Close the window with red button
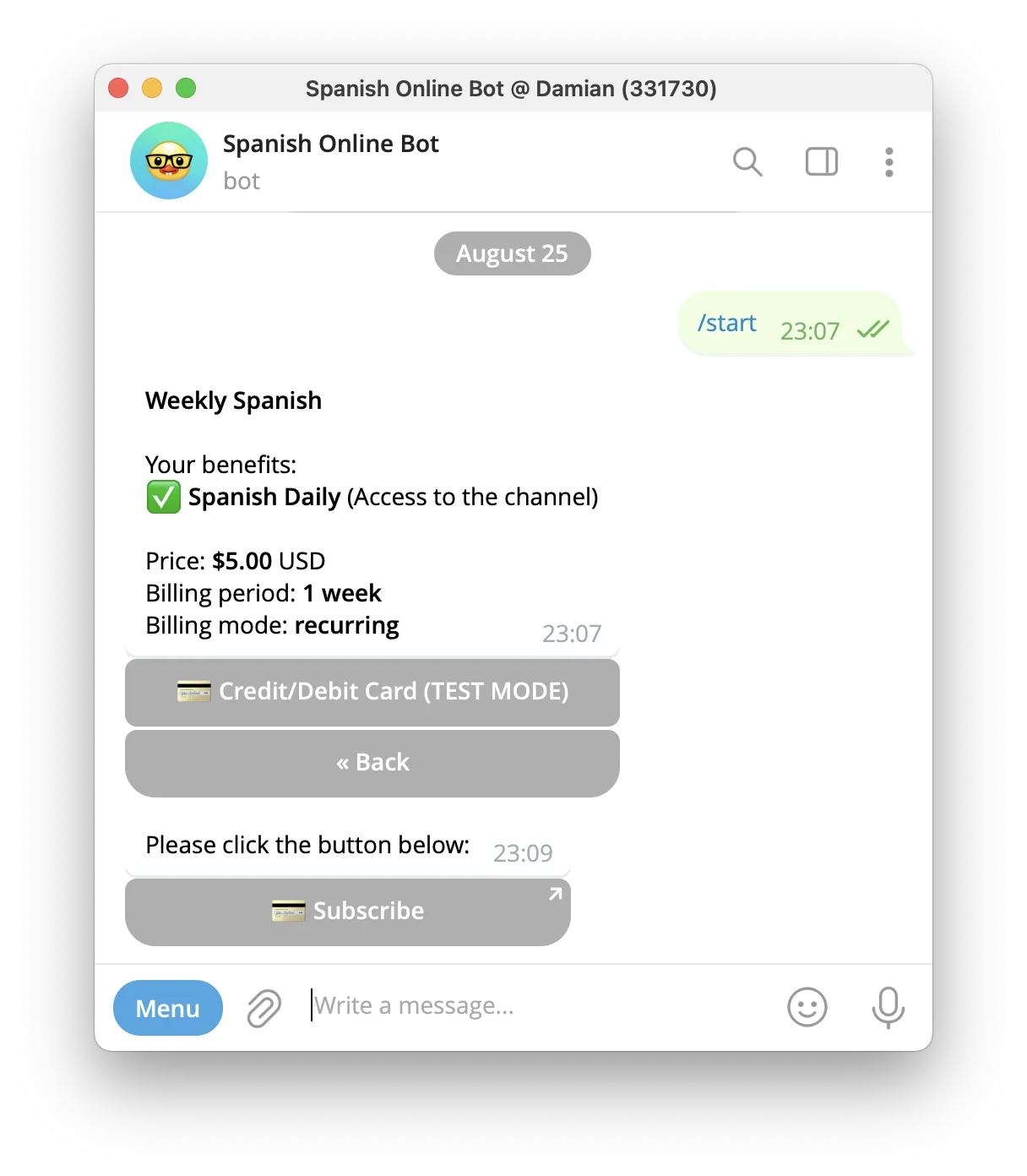The width and height of the screenshot is (1027, 1176). click(118, 88)
